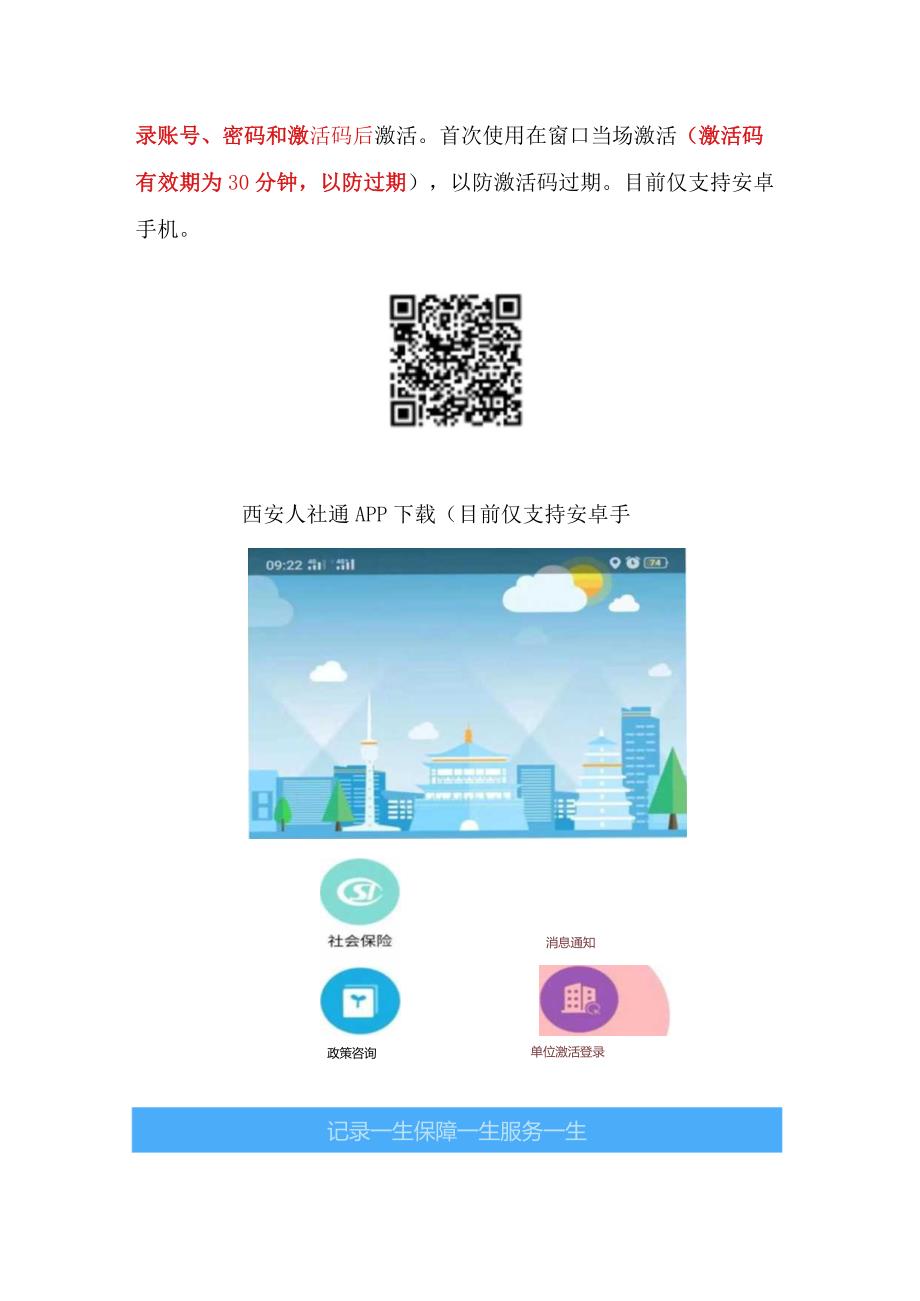920x1301 pixels.
Task: Tap the blue banner 记录一生保障一生服务一生
Action: click(460, 1131)
